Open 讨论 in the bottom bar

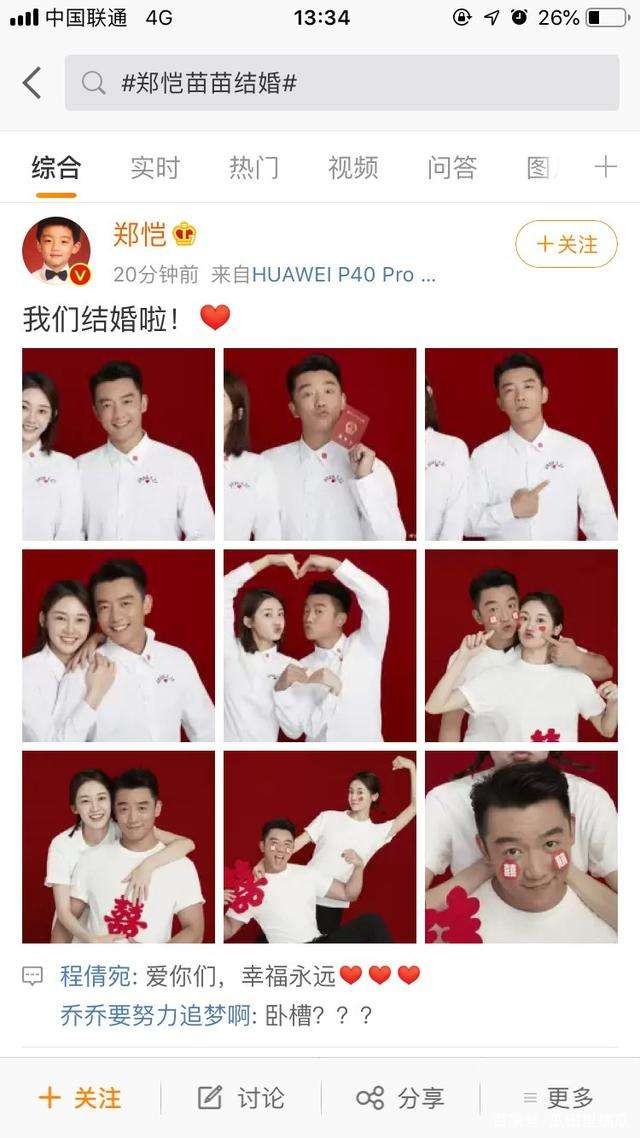click(241, 1098)
